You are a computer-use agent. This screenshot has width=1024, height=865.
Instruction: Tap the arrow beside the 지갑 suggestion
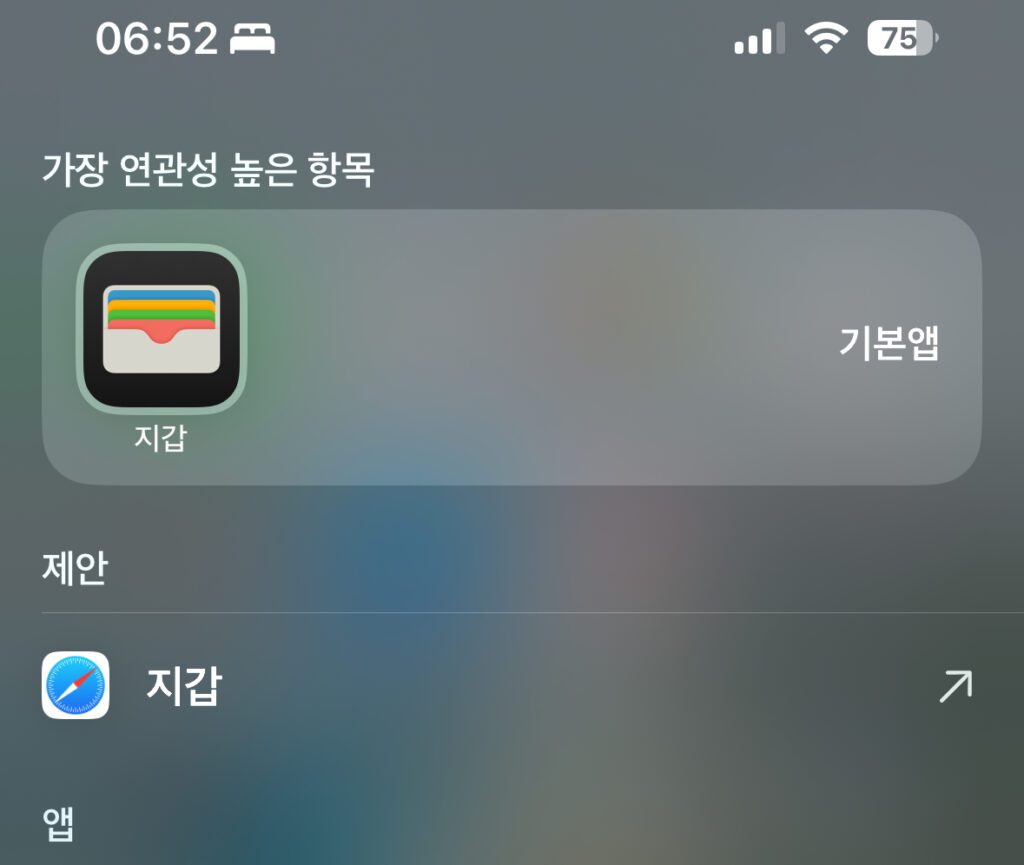pos(955,686)
